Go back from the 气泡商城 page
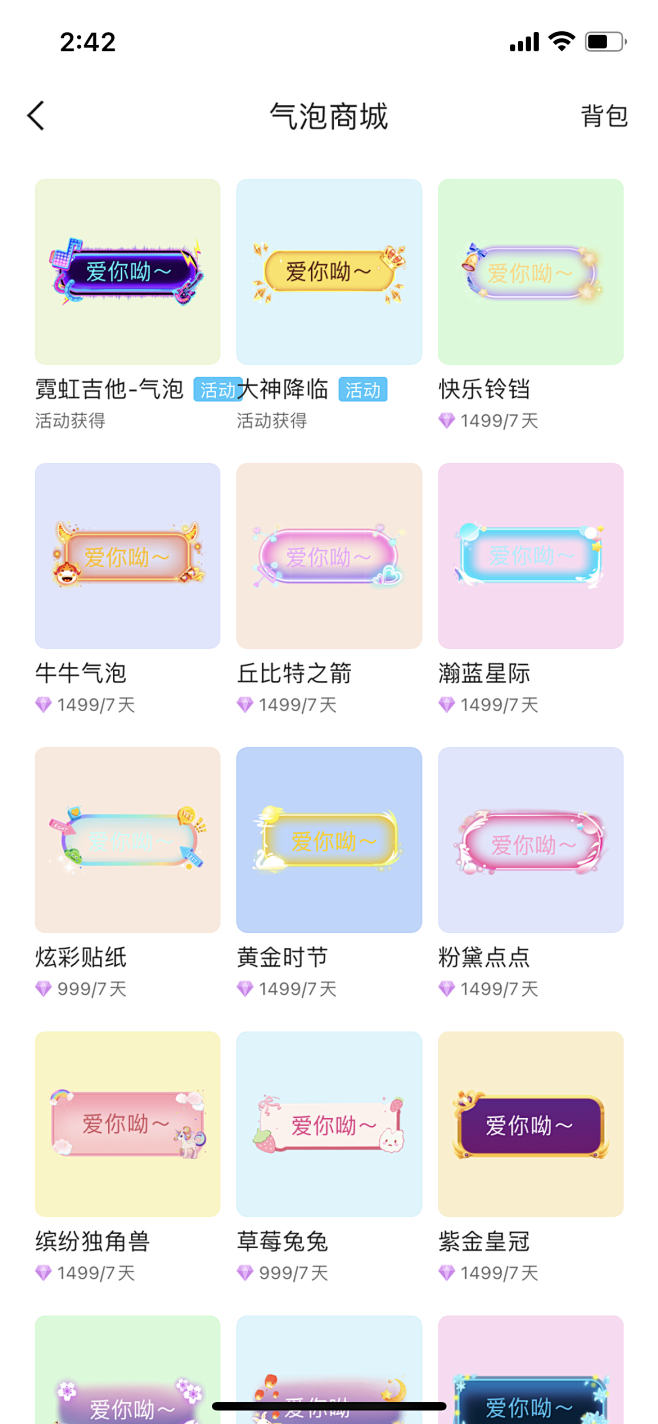The width and height of the screenshot is (658, 1424). point(36,116)
